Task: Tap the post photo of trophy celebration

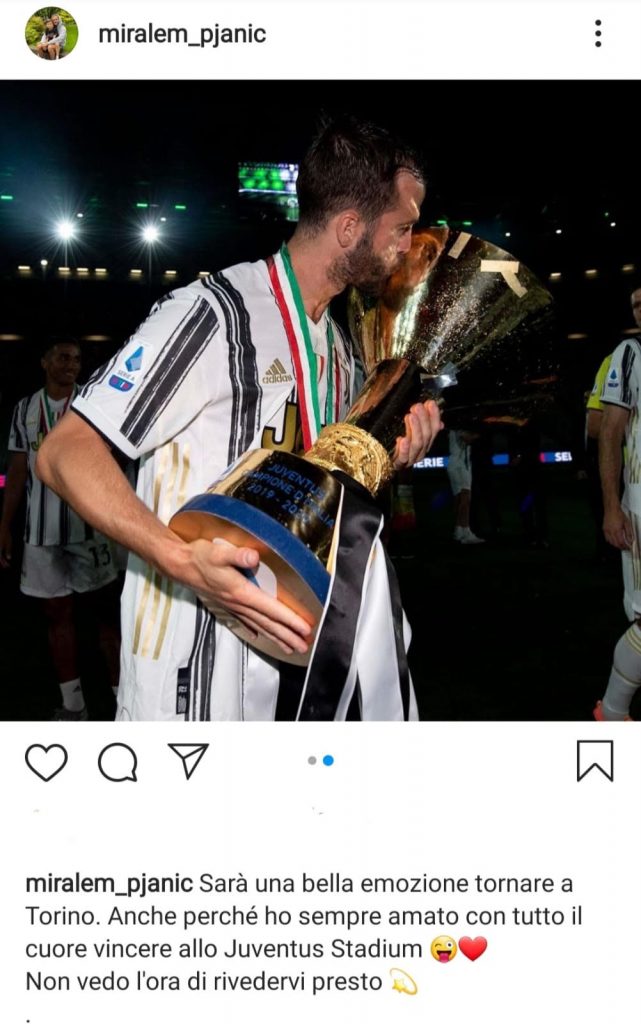Action: coord(320,400)
